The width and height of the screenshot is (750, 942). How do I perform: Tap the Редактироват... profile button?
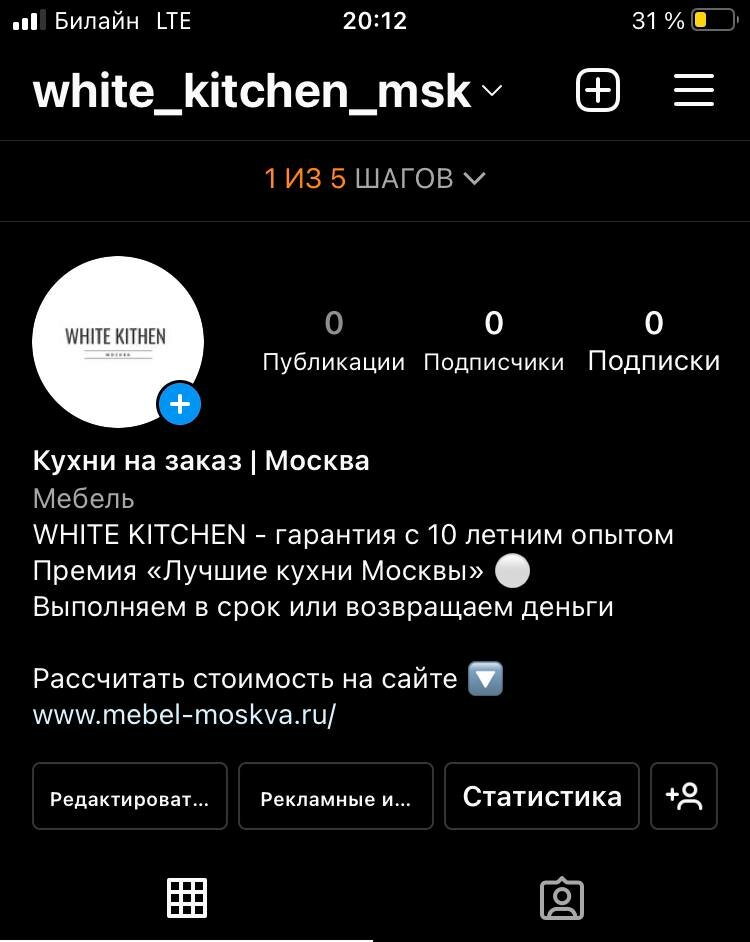[129, 795]
